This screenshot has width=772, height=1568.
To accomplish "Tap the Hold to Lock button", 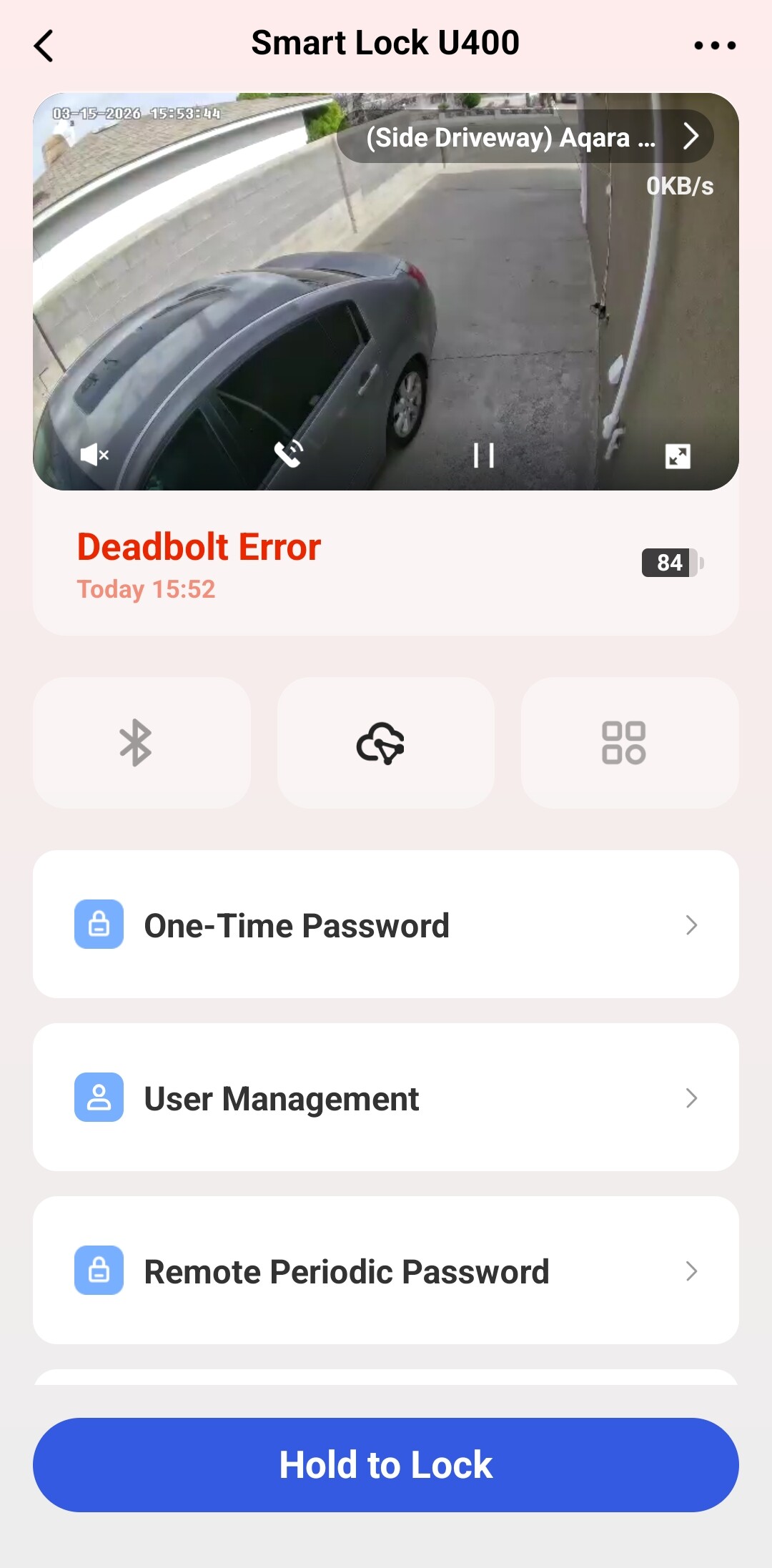I will click(386, 1465).
